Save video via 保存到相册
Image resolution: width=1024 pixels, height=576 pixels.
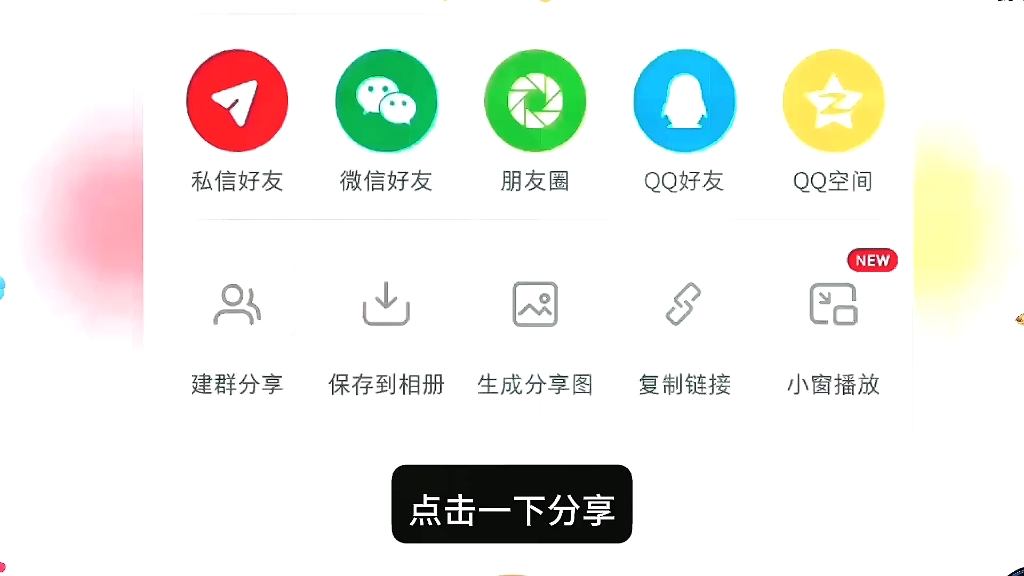point(386,305)
